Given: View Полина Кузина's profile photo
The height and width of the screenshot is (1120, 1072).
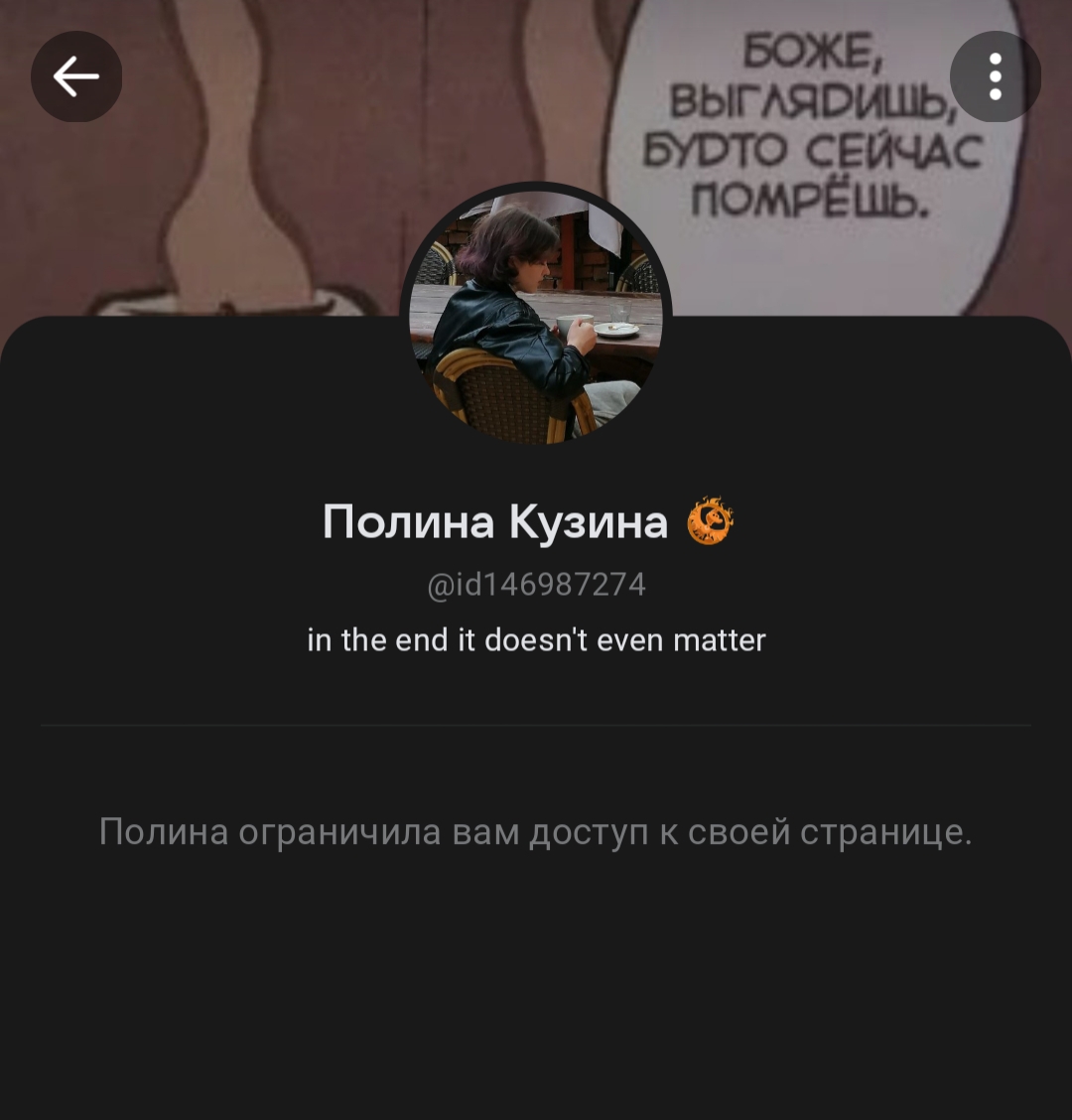Looking at the screenshot, I should [x=536, y=314].
